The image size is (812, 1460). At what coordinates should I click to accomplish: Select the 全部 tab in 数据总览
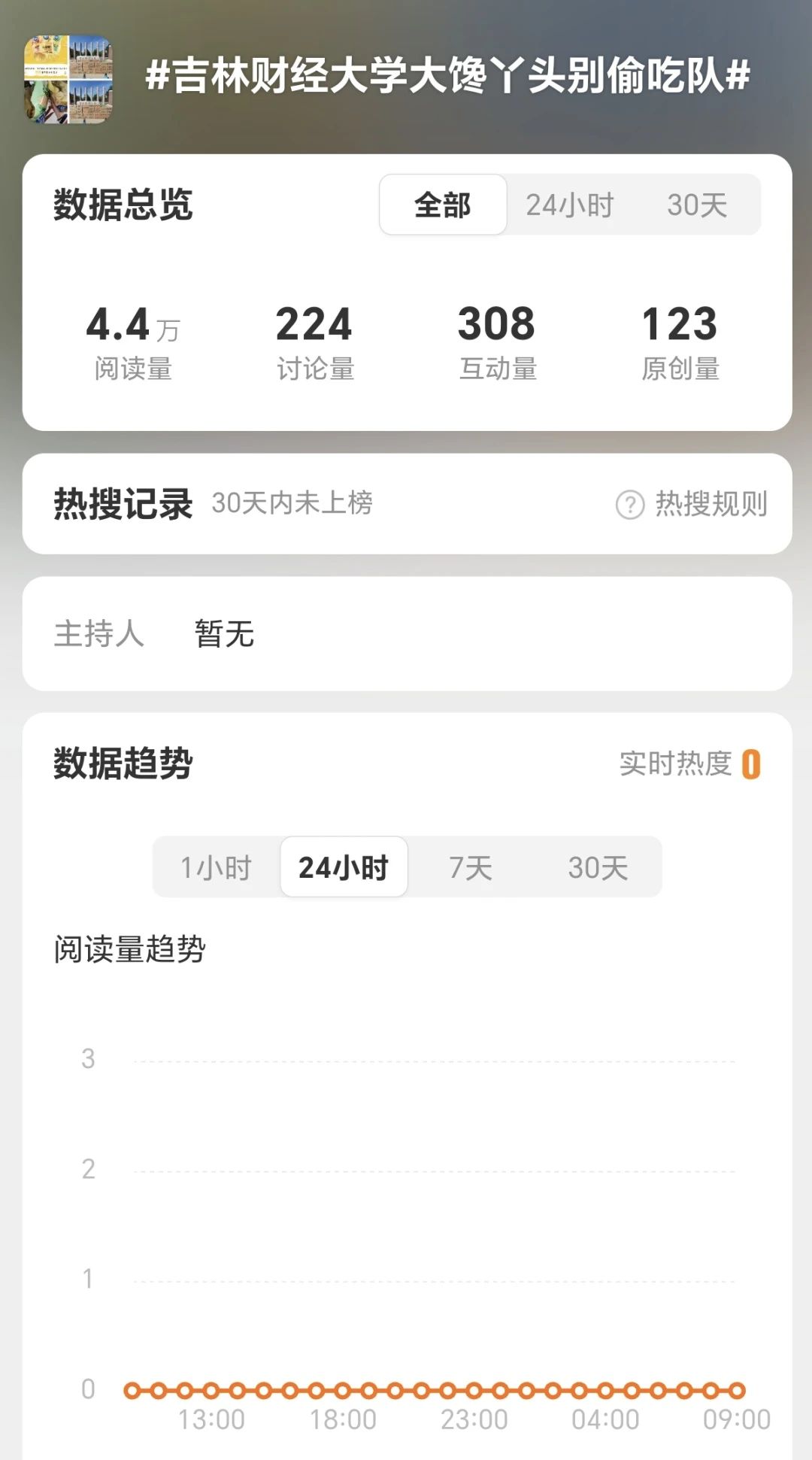[443, 205]
